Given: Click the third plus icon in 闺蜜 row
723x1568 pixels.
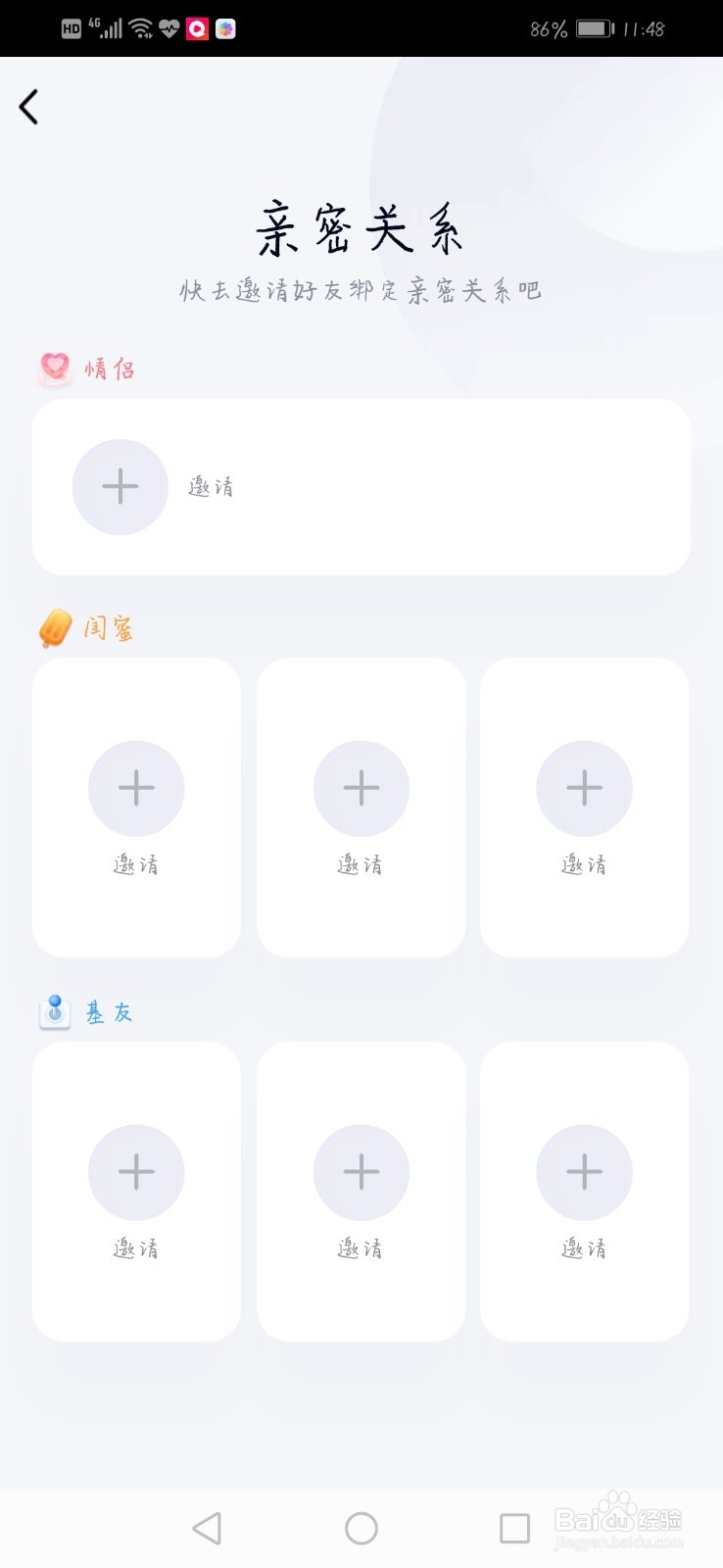Looking at the screenshot, I should coord(584,787).
